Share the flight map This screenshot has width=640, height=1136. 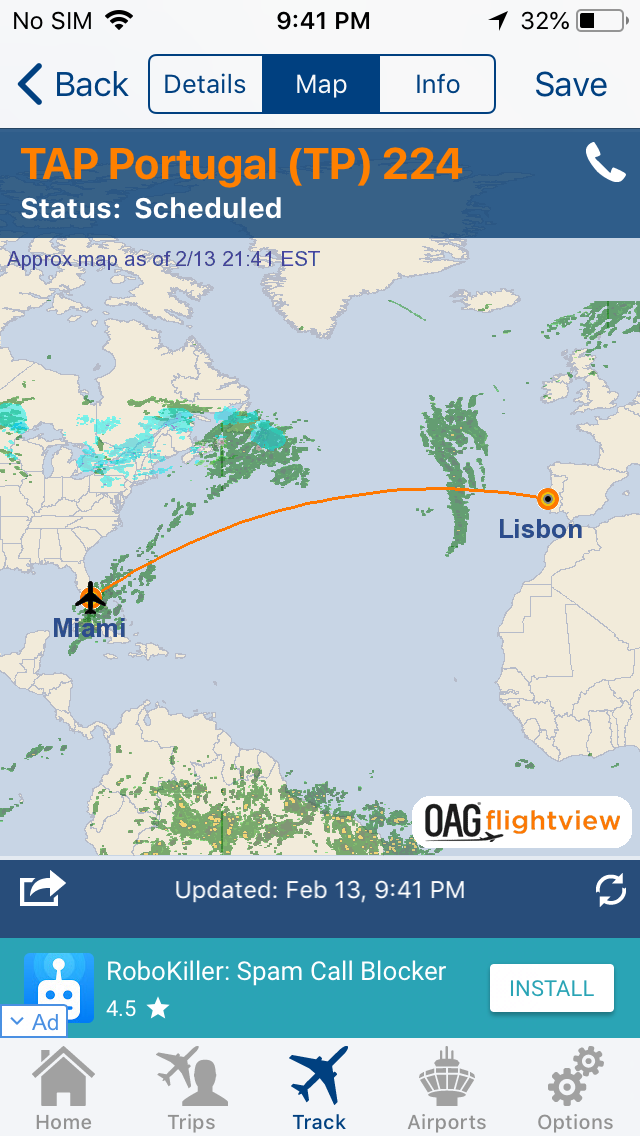42,889
